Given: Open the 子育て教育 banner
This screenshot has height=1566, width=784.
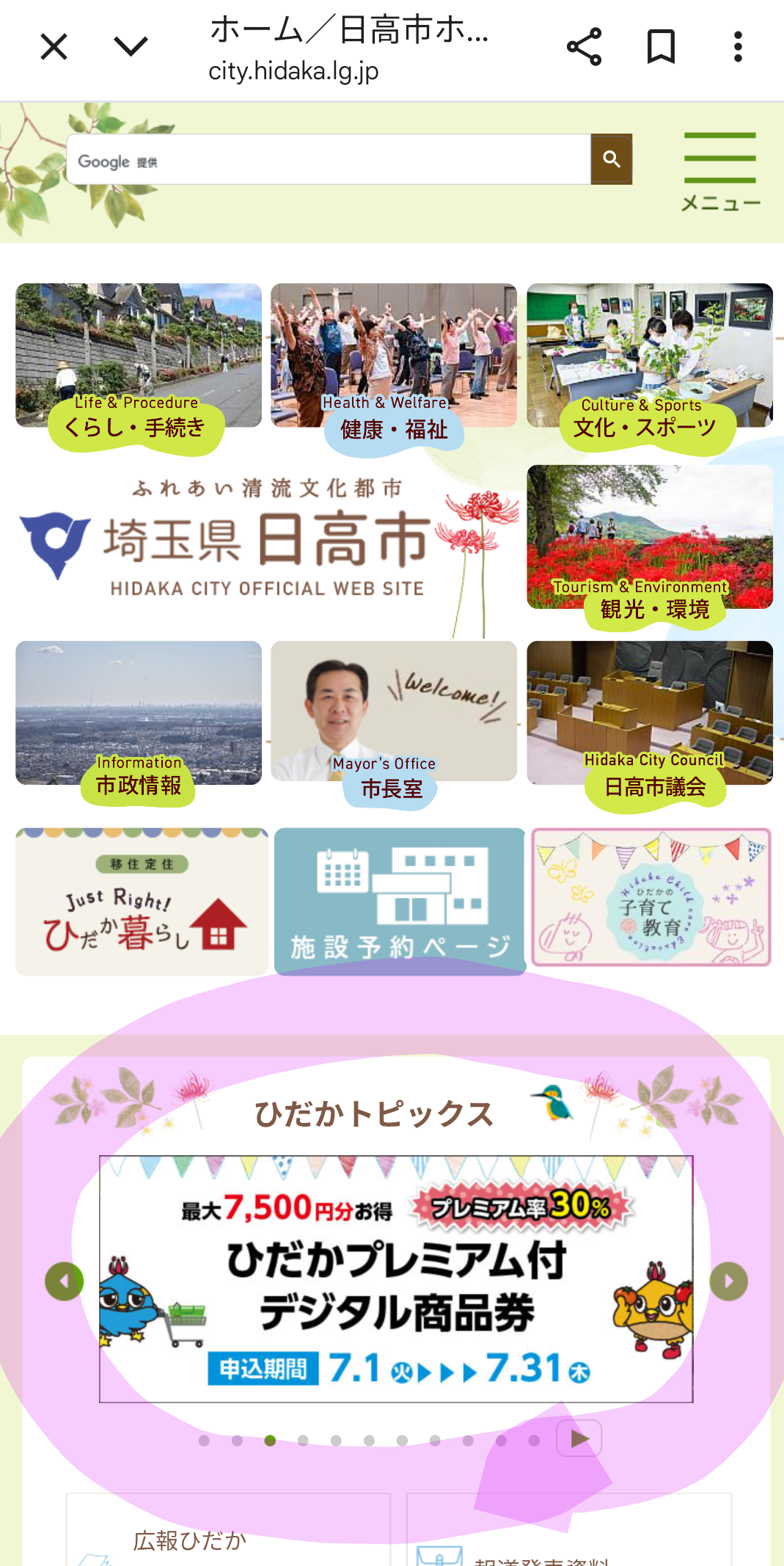Looking at the screenshot, I should click(x=651, y=898).
